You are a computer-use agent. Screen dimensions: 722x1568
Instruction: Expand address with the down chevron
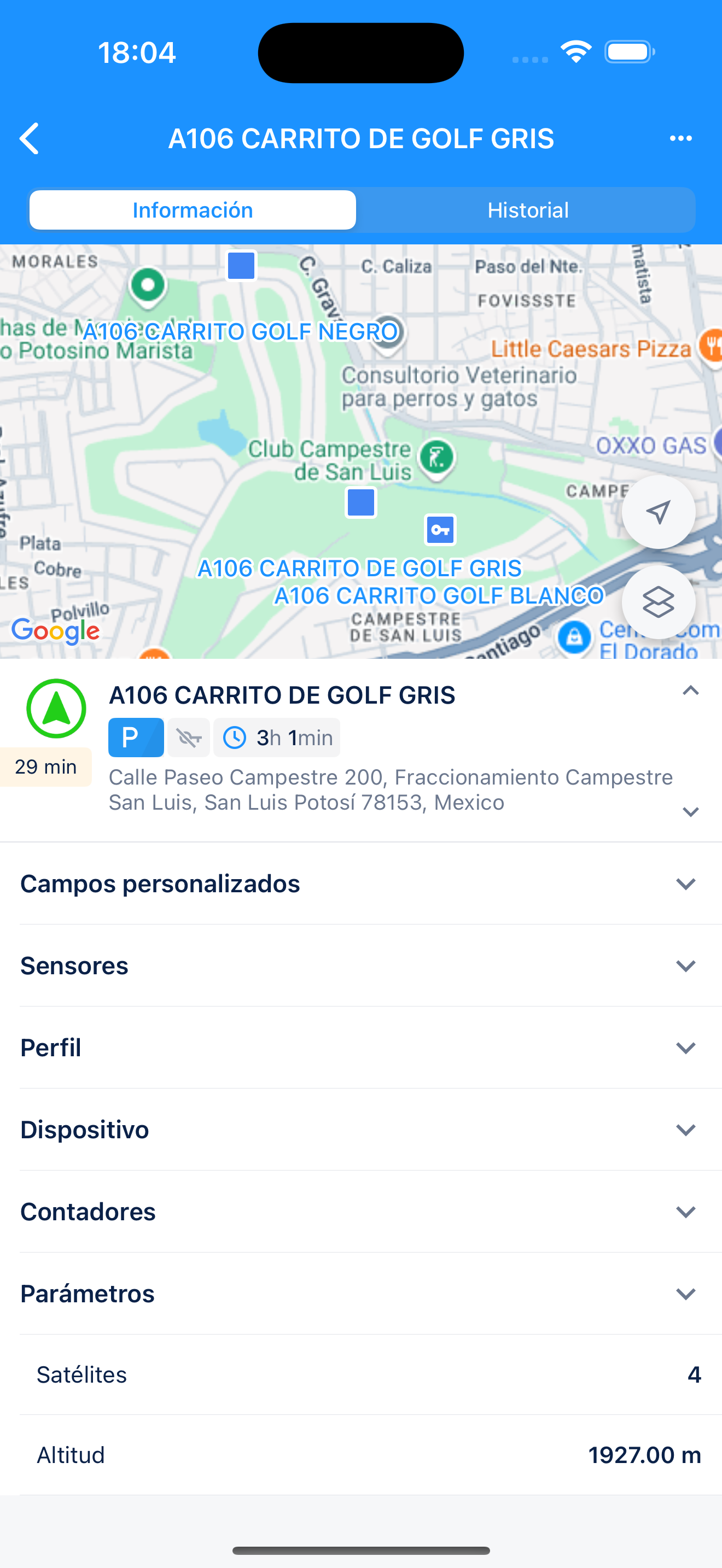pos(690,812)
